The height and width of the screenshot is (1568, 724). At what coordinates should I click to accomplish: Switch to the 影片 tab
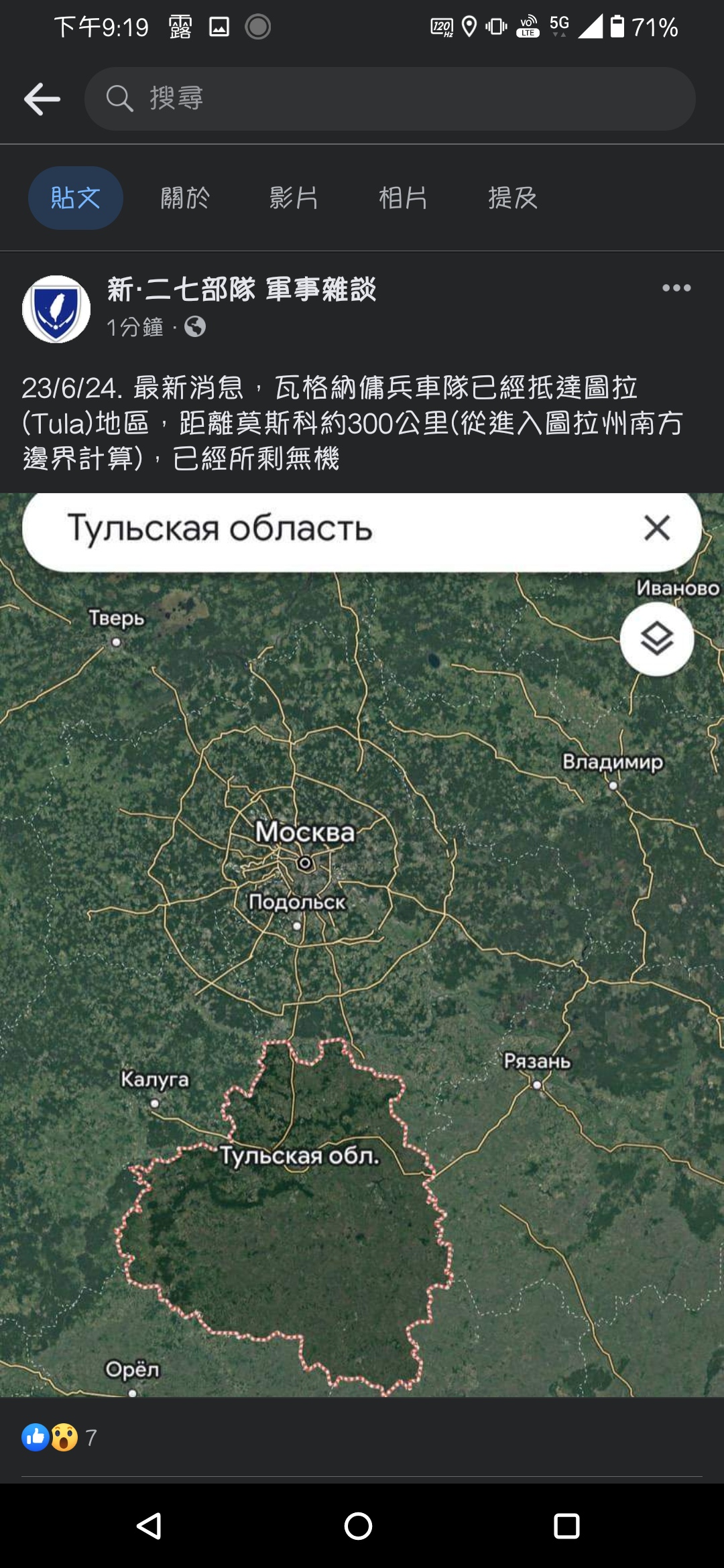coord(294,198)
